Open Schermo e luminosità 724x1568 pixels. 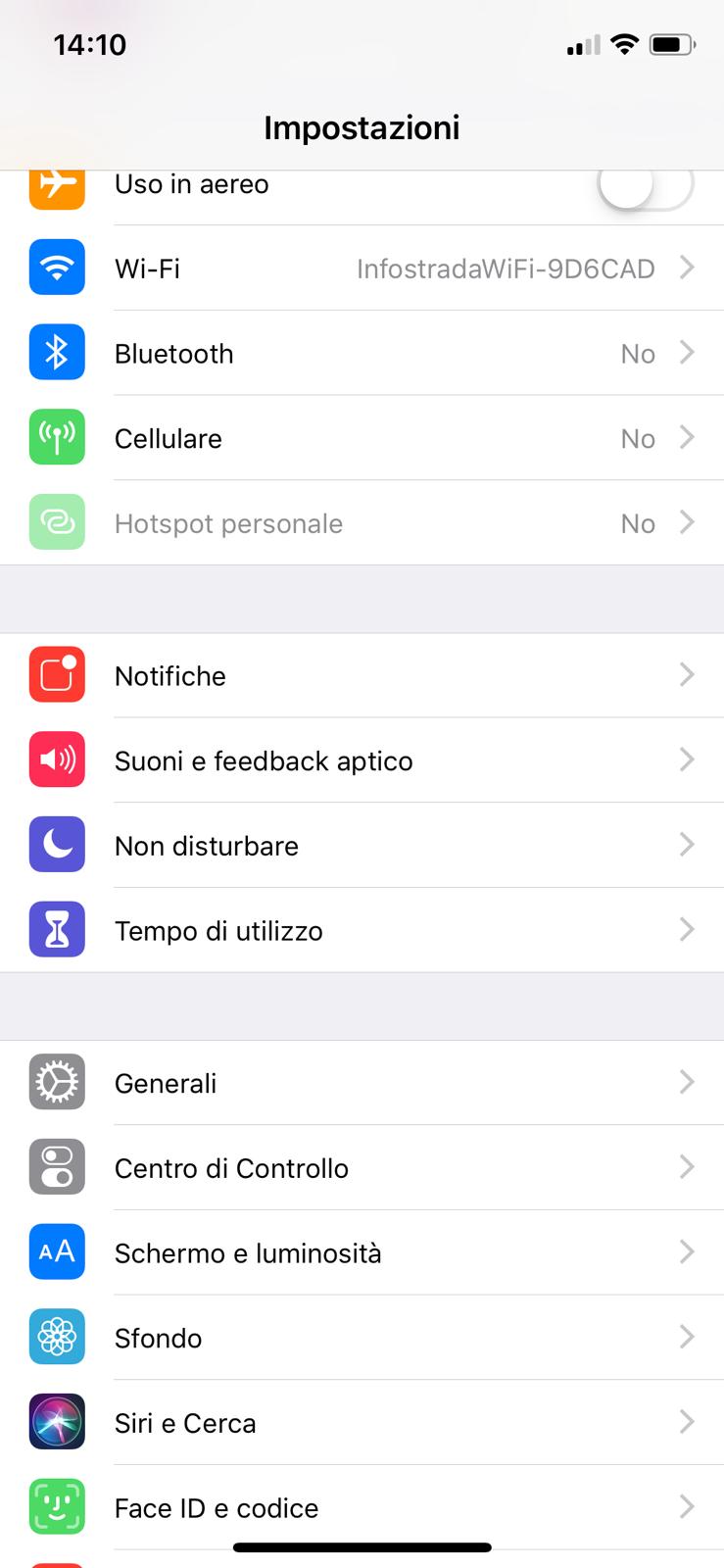[x=362, y=1253]
